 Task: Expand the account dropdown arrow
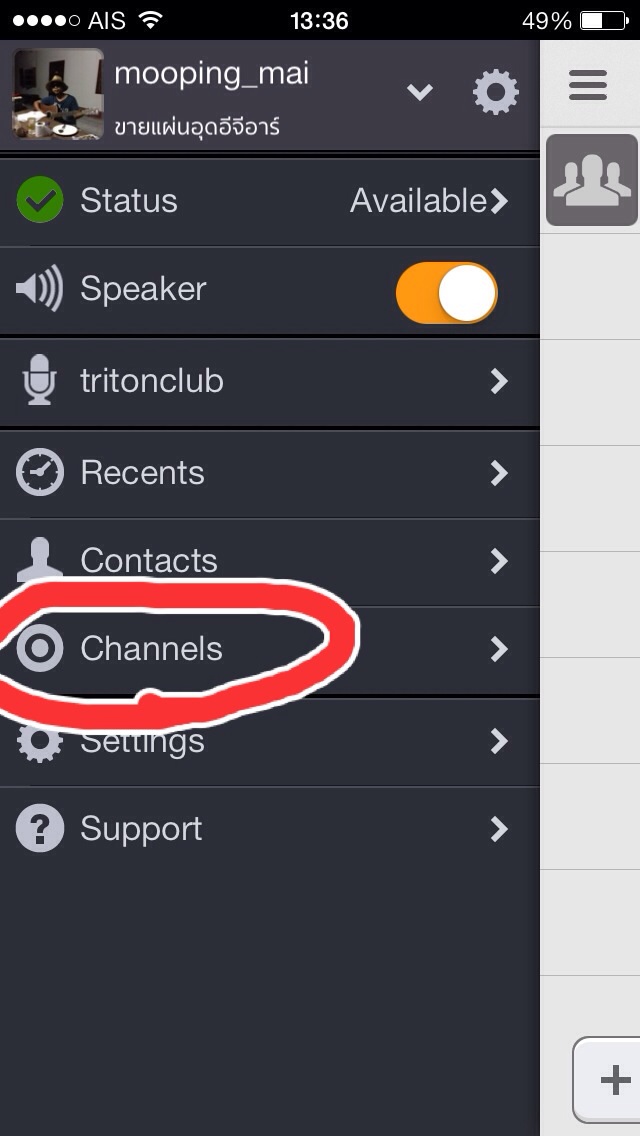(x=420, y=92)
